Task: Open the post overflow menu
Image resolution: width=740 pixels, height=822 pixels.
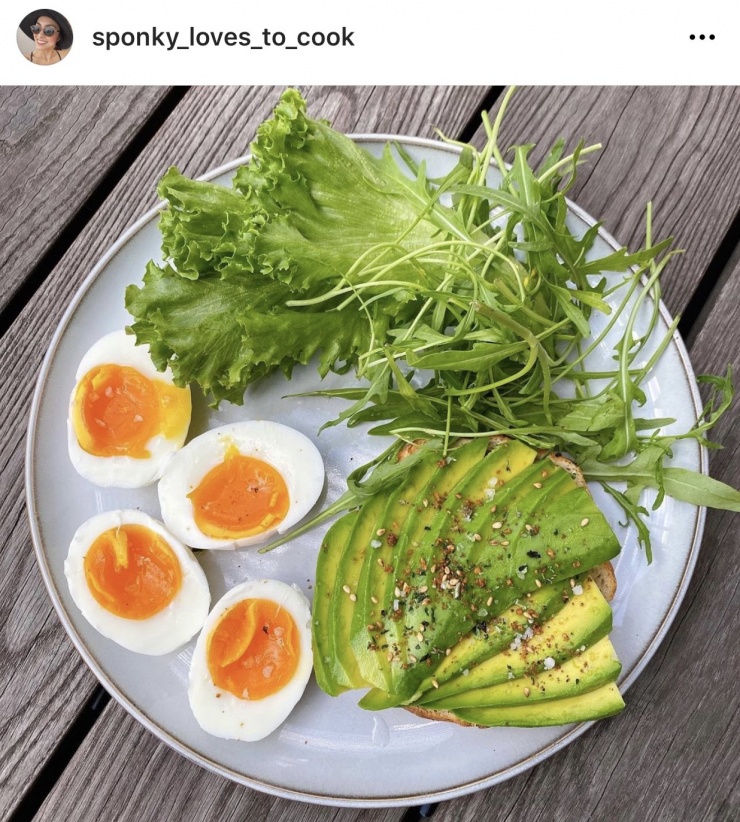Action: (x=702, y=38)
